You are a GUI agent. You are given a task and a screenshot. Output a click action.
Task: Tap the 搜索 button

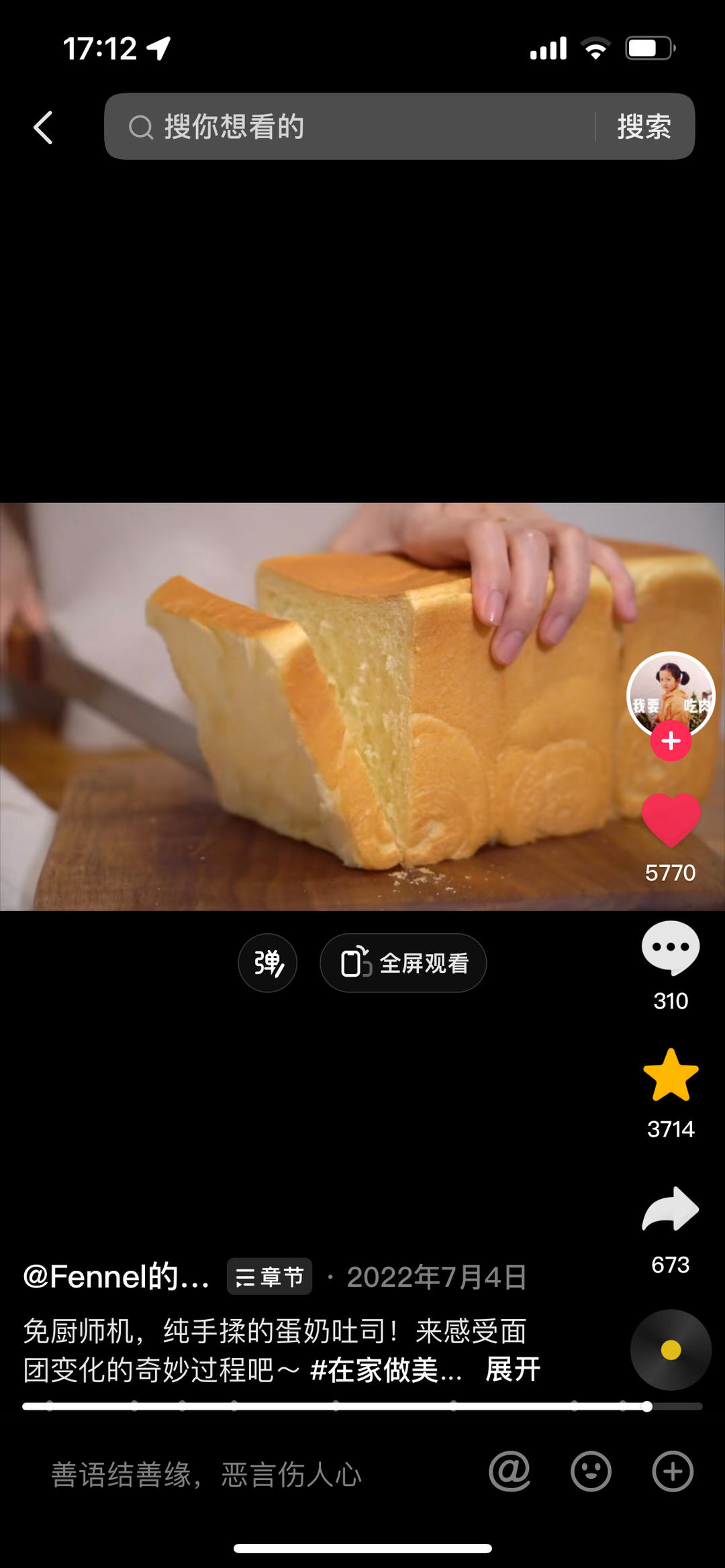[x=644, y=127]
